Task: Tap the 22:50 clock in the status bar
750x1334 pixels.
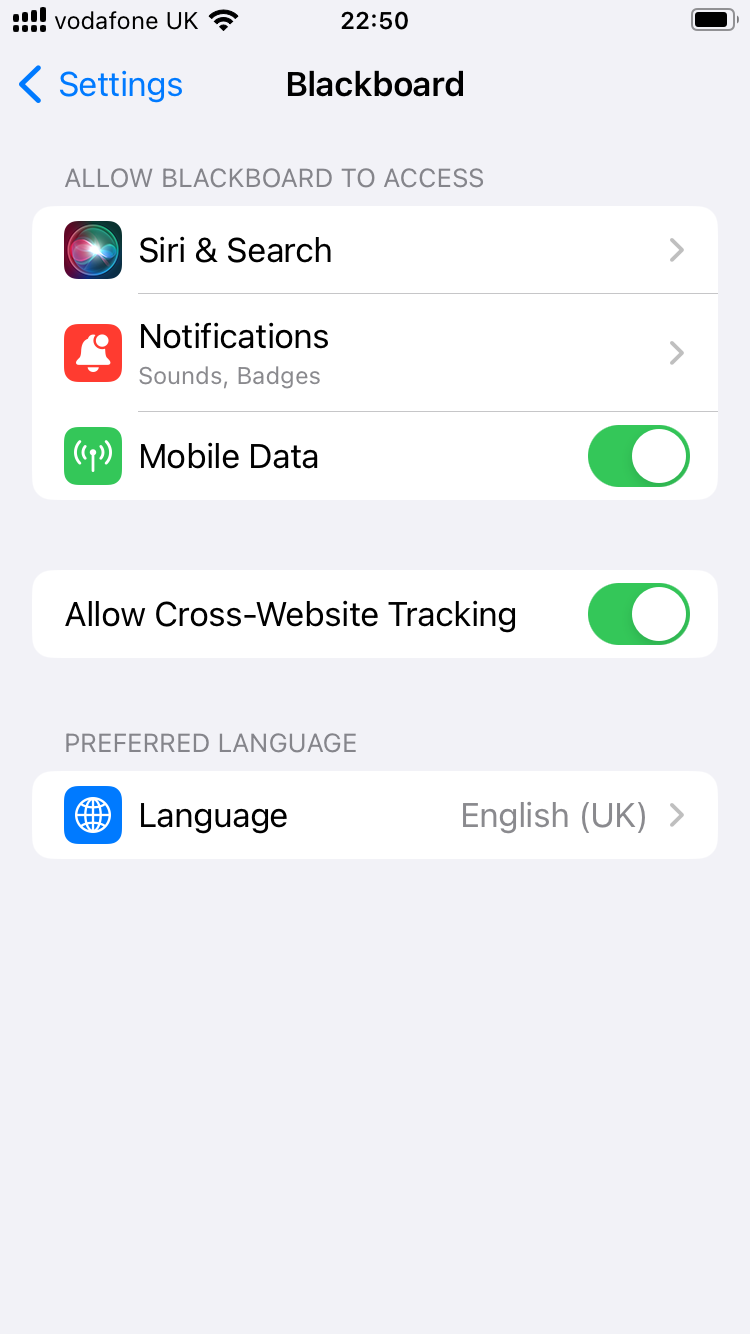Action: 375,20
